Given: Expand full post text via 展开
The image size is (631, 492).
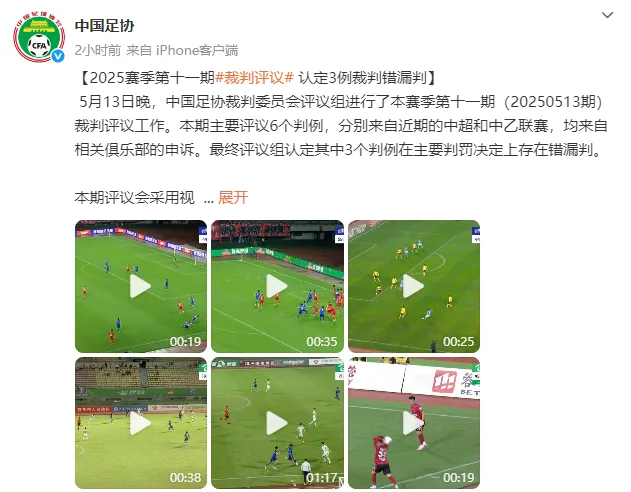Looking at the screenshot, I should 233,197.
